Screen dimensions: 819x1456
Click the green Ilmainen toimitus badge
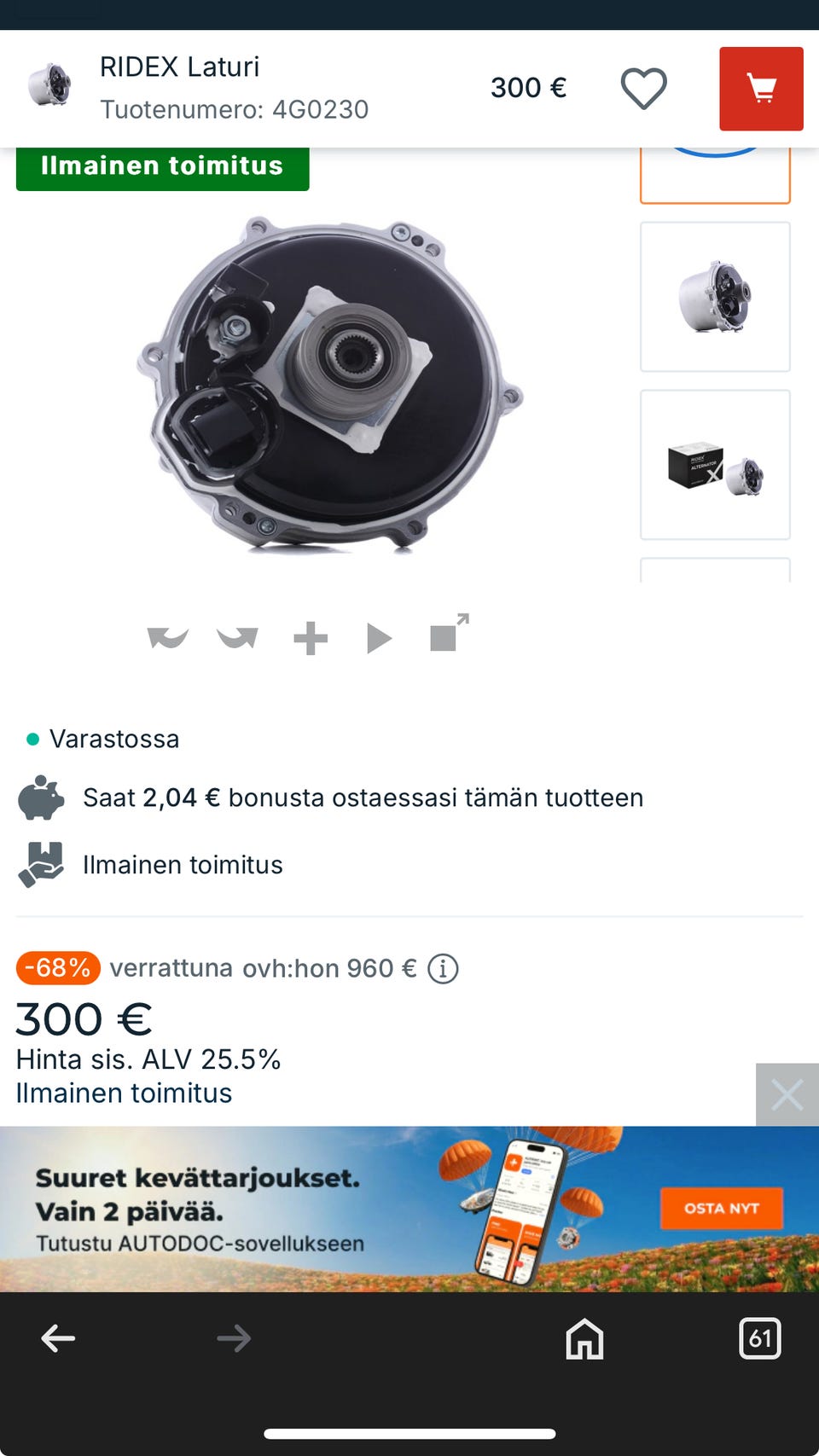(x=162, y=165)
